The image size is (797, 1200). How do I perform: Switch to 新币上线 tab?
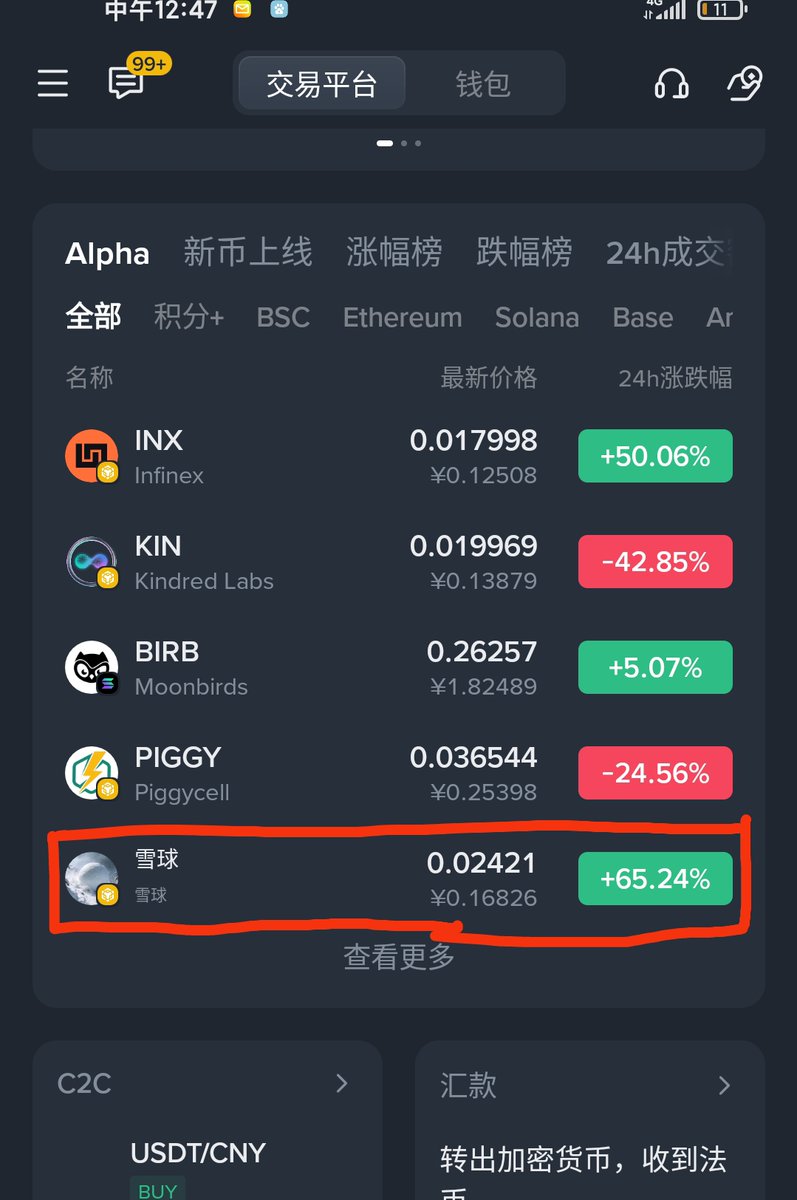click(247, 253)
